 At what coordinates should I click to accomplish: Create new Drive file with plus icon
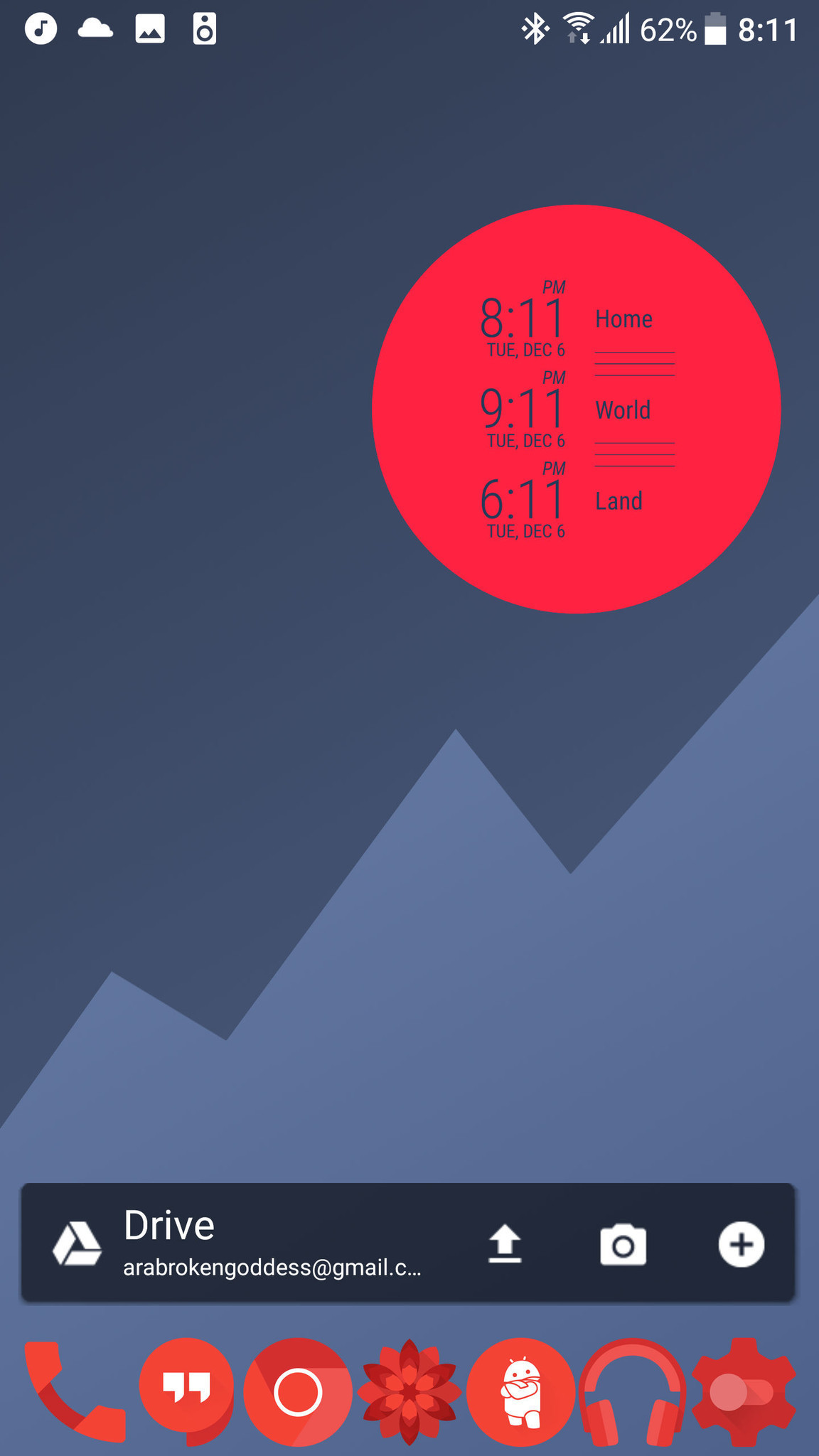tap(741, 1244)
